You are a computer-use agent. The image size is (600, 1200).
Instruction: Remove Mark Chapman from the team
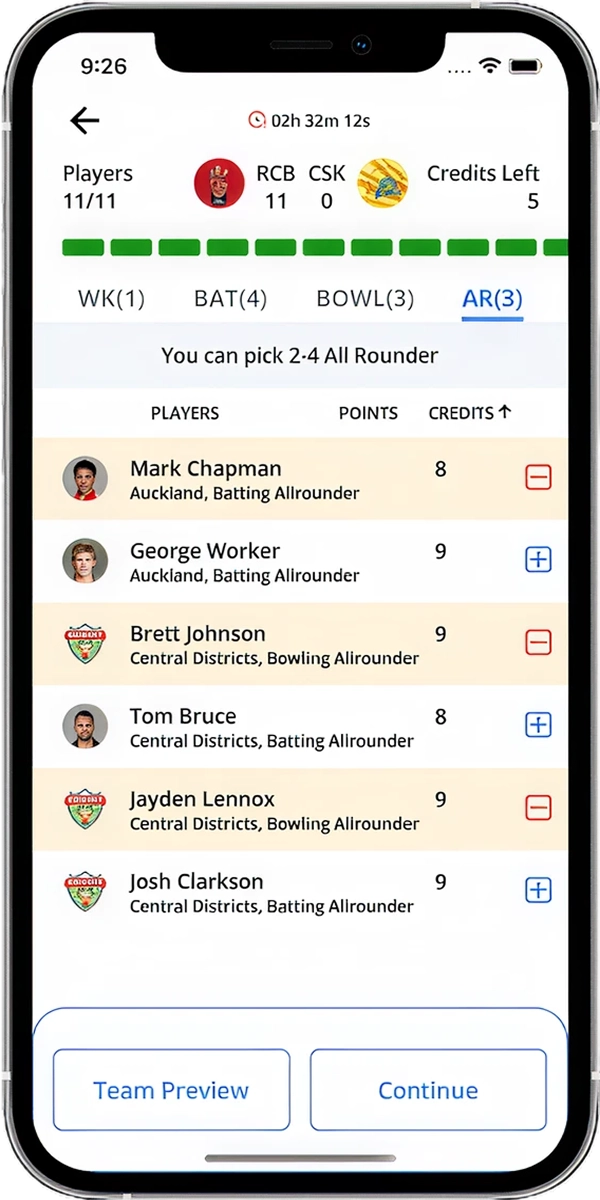pos(538,477)
